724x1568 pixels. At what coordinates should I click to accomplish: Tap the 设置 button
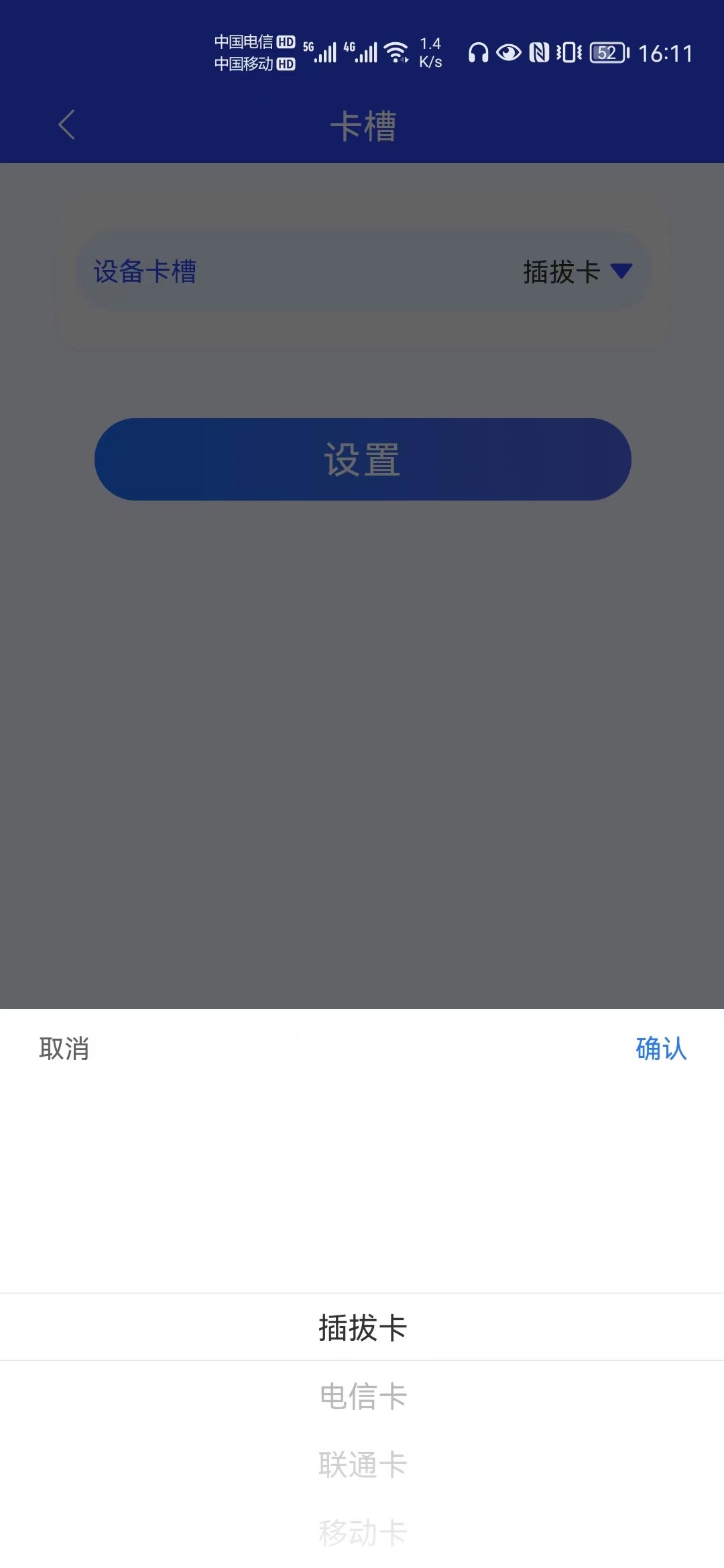click(362, 460)
